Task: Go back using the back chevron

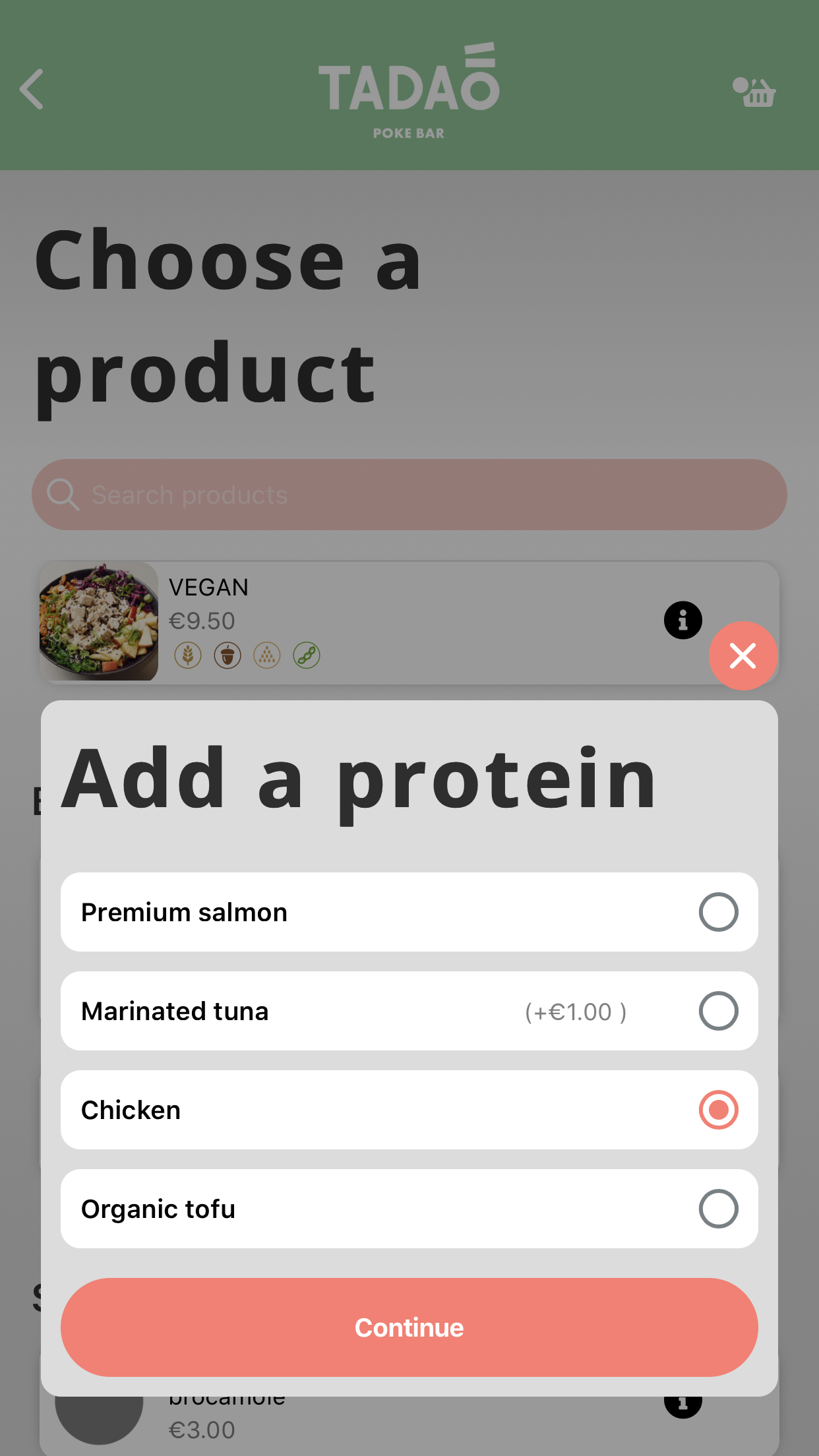Action: click(32, 88)
